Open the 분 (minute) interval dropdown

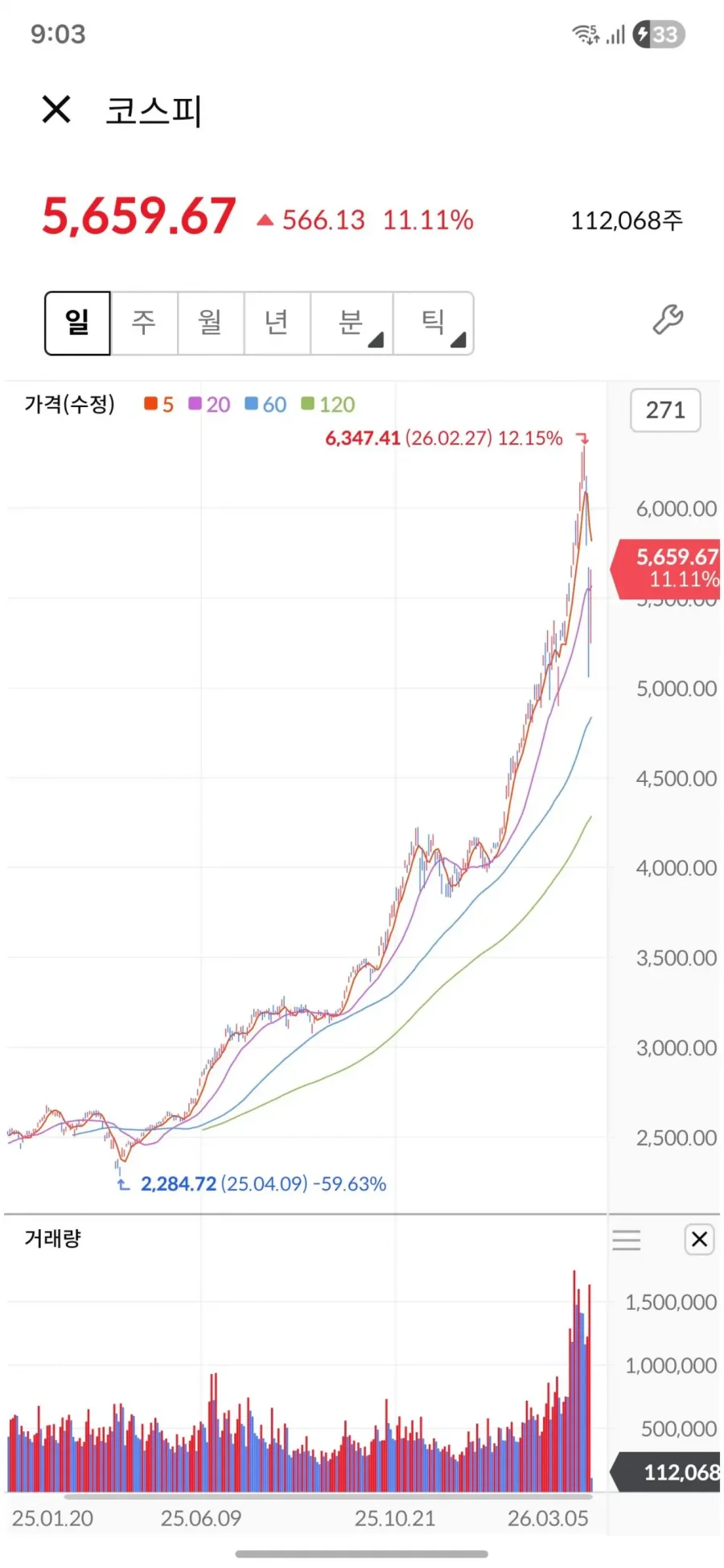(352, 323)
